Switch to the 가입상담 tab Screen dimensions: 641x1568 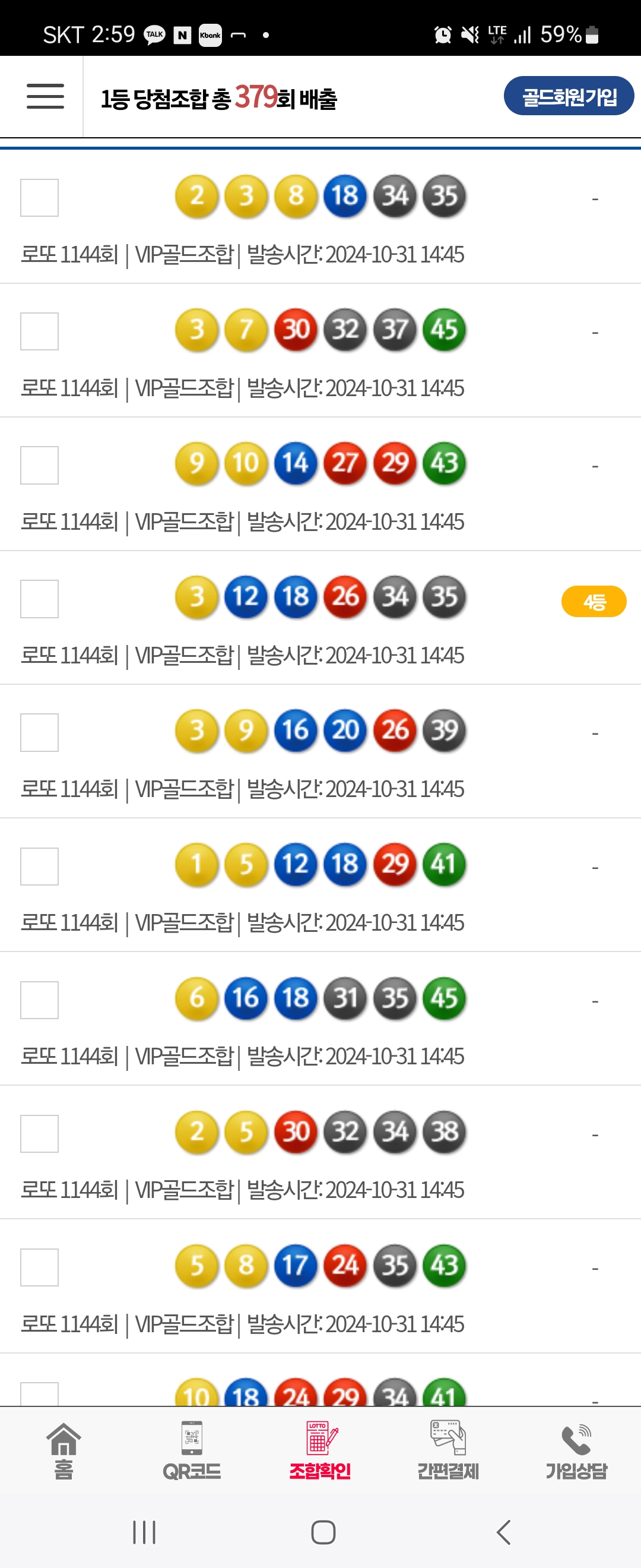(x=576, y=1451)
